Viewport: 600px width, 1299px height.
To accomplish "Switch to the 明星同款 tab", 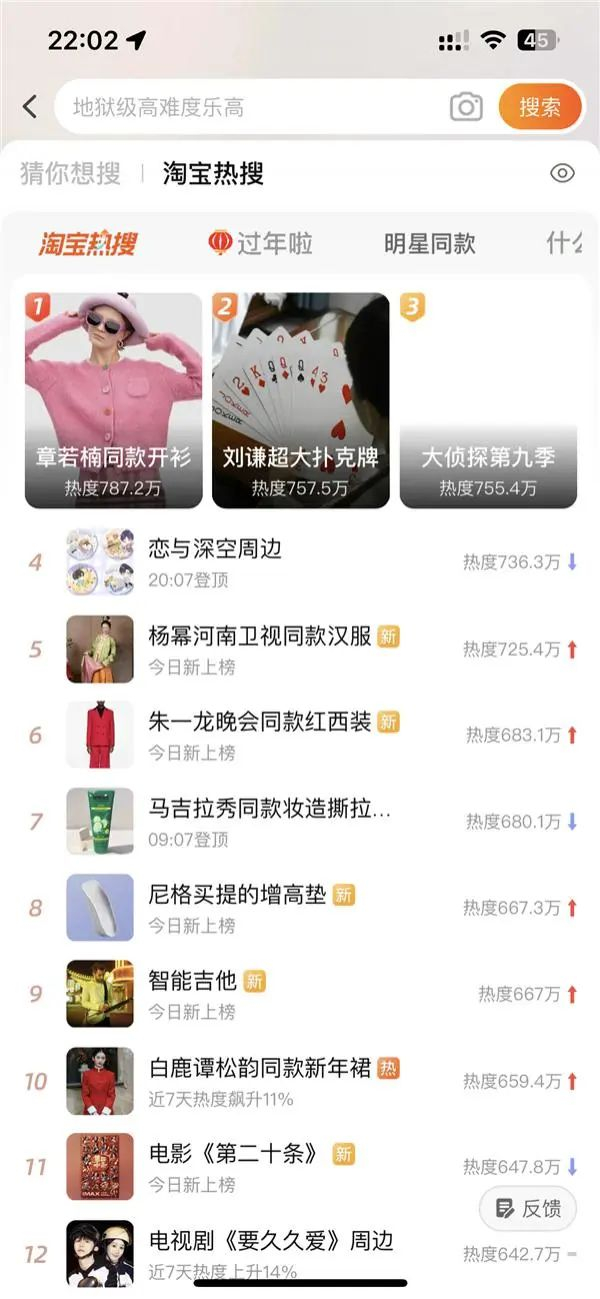I will click(429, 243).
